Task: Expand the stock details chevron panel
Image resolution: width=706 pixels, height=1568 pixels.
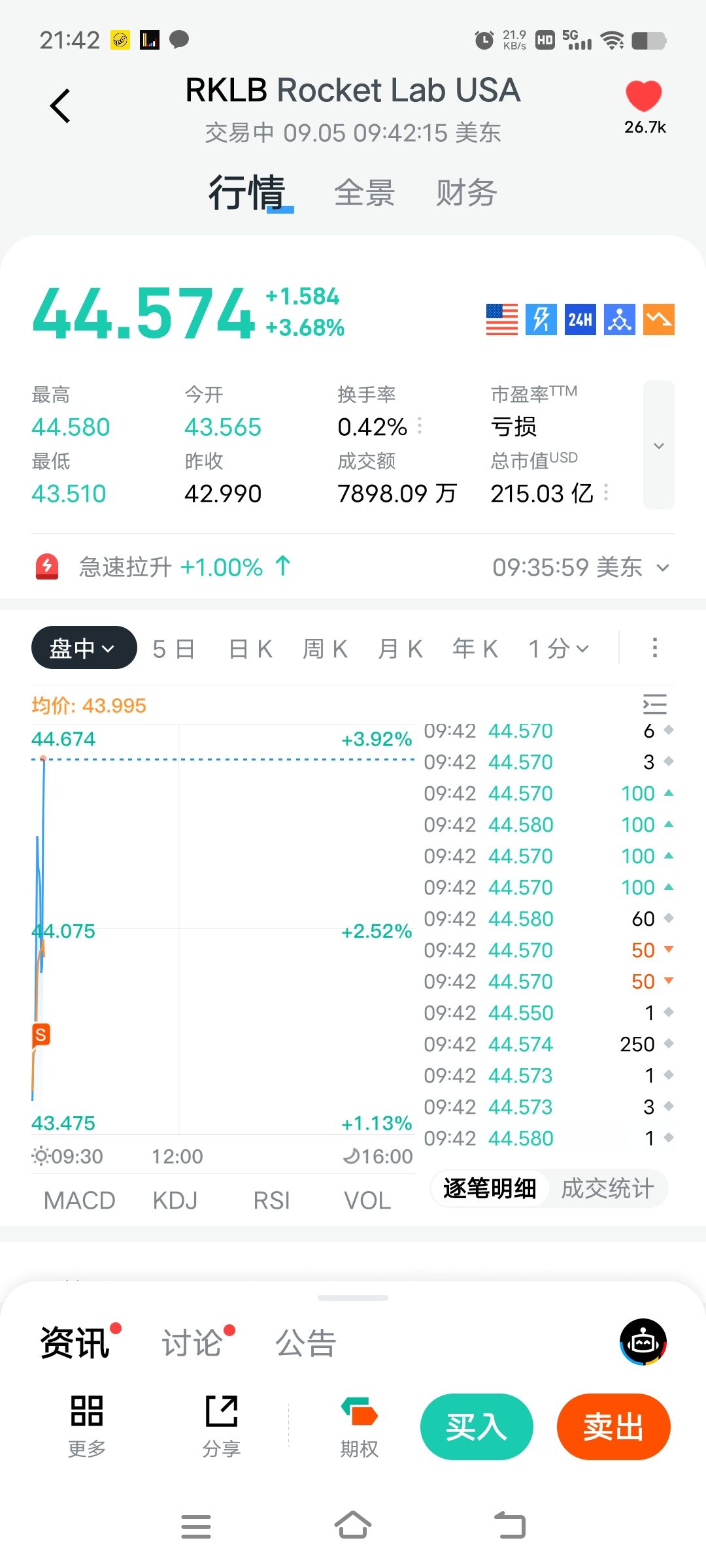Action: tap(659, 445)
